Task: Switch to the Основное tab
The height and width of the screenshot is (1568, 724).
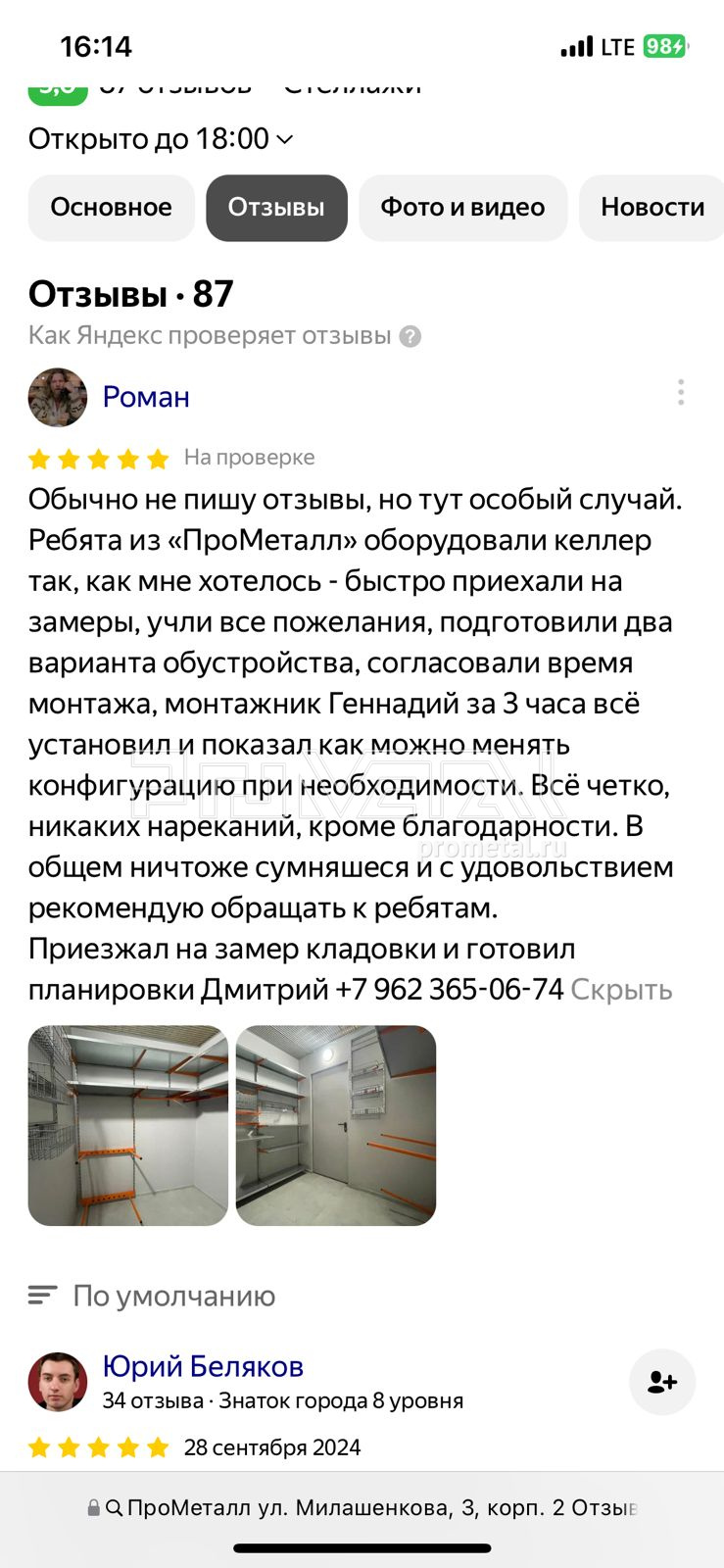Action: [x=111, y=208]
